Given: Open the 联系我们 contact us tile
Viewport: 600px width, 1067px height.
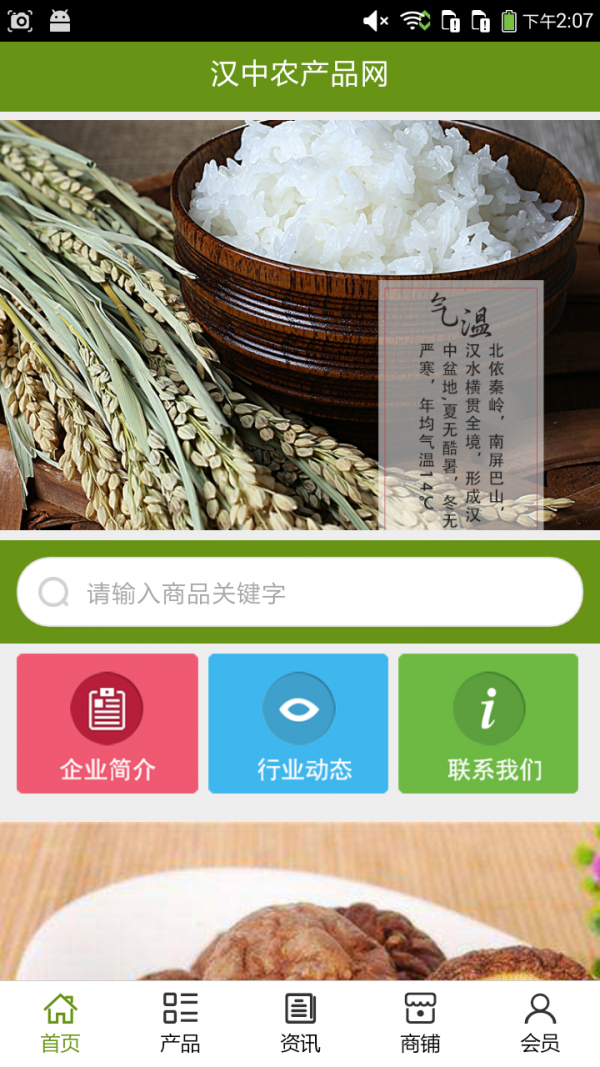Looking at the screenshot, I should (x=488, y=723).
